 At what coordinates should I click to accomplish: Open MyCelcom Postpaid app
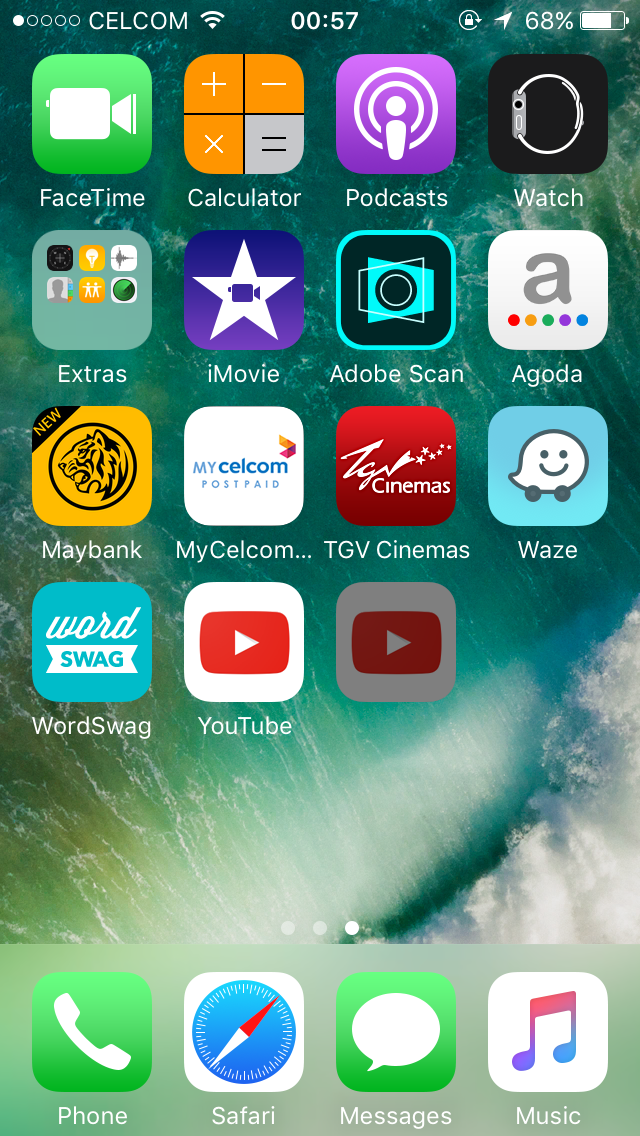click(244, 466)
